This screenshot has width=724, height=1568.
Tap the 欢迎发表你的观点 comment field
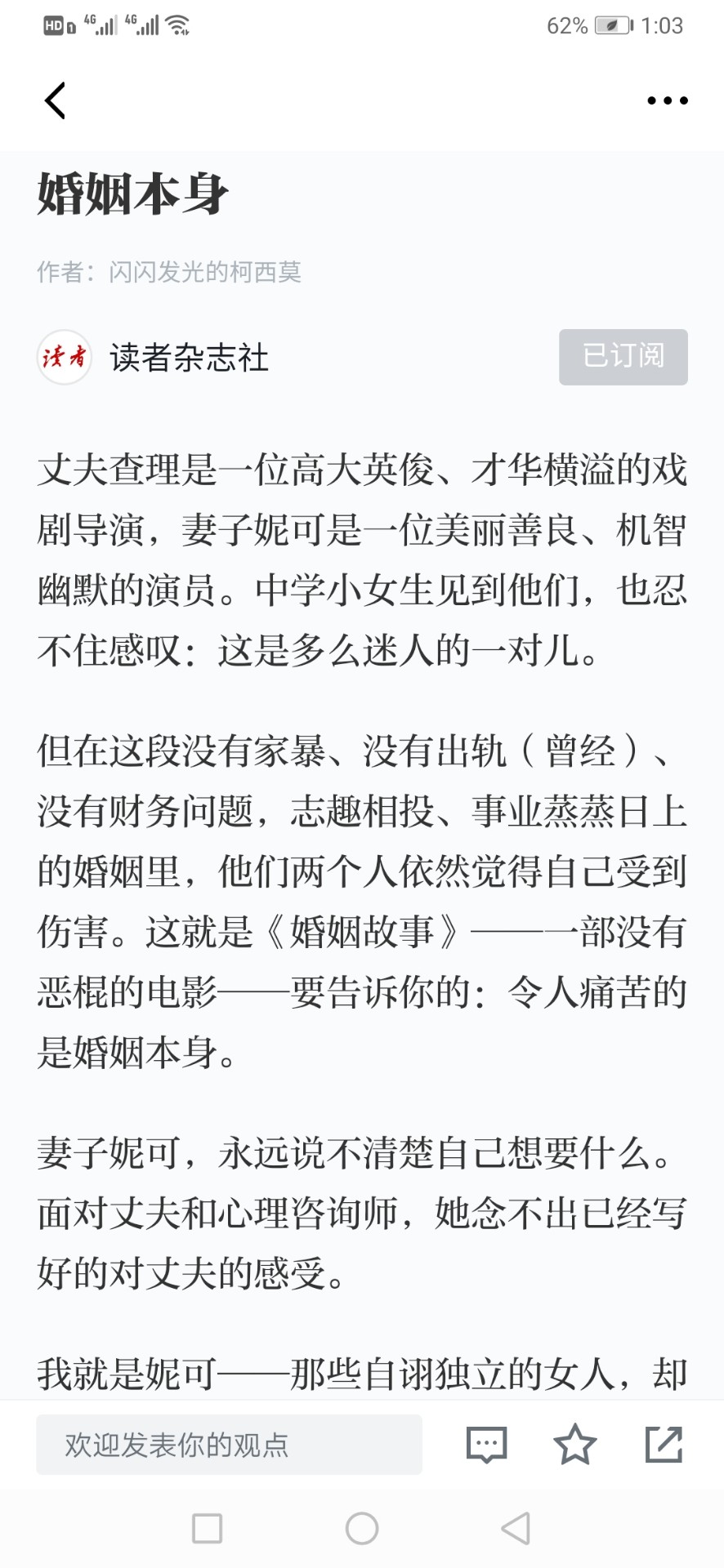coord(229,1445)
